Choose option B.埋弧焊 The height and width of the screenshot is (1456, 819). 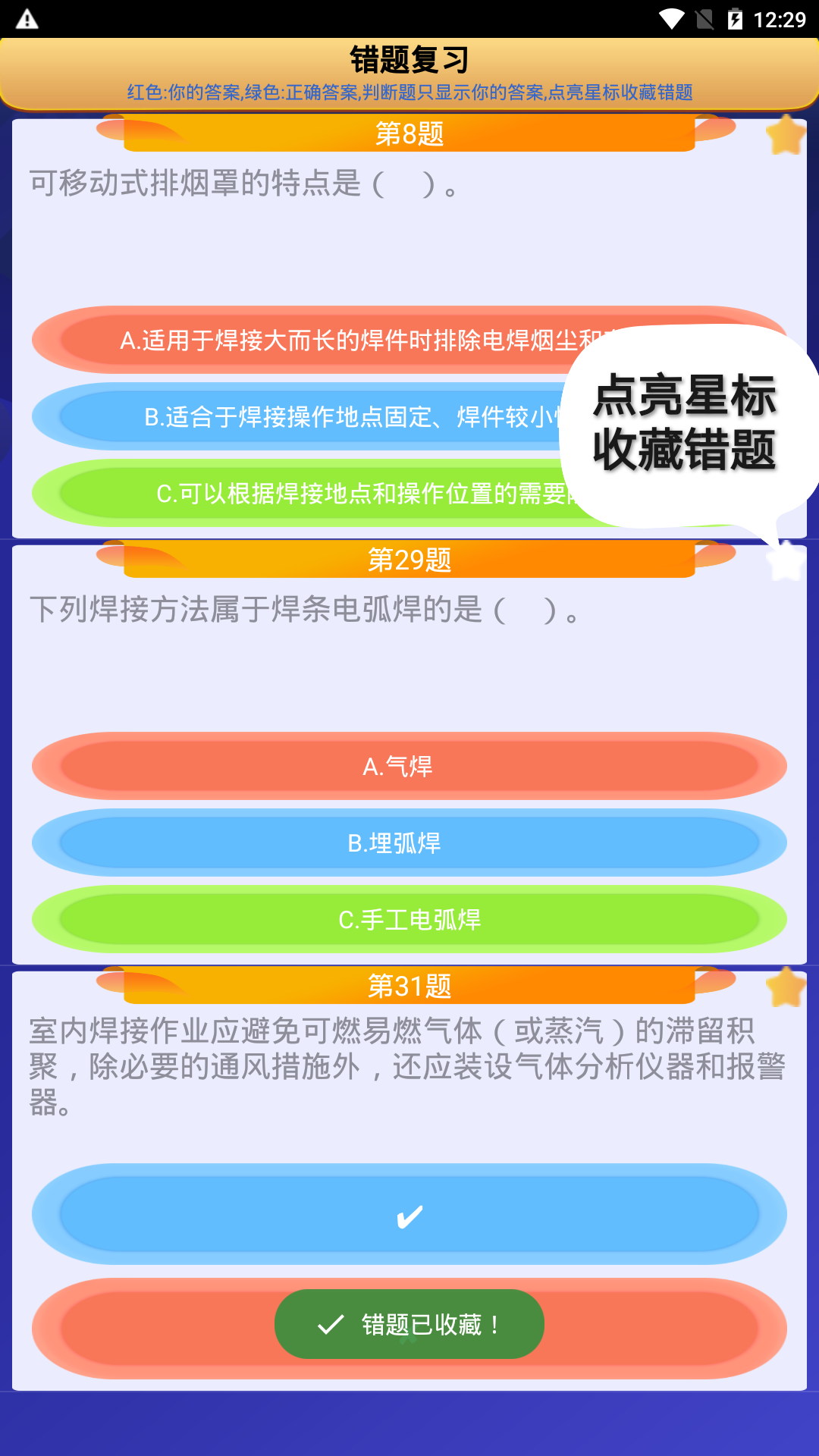point(409,842)
